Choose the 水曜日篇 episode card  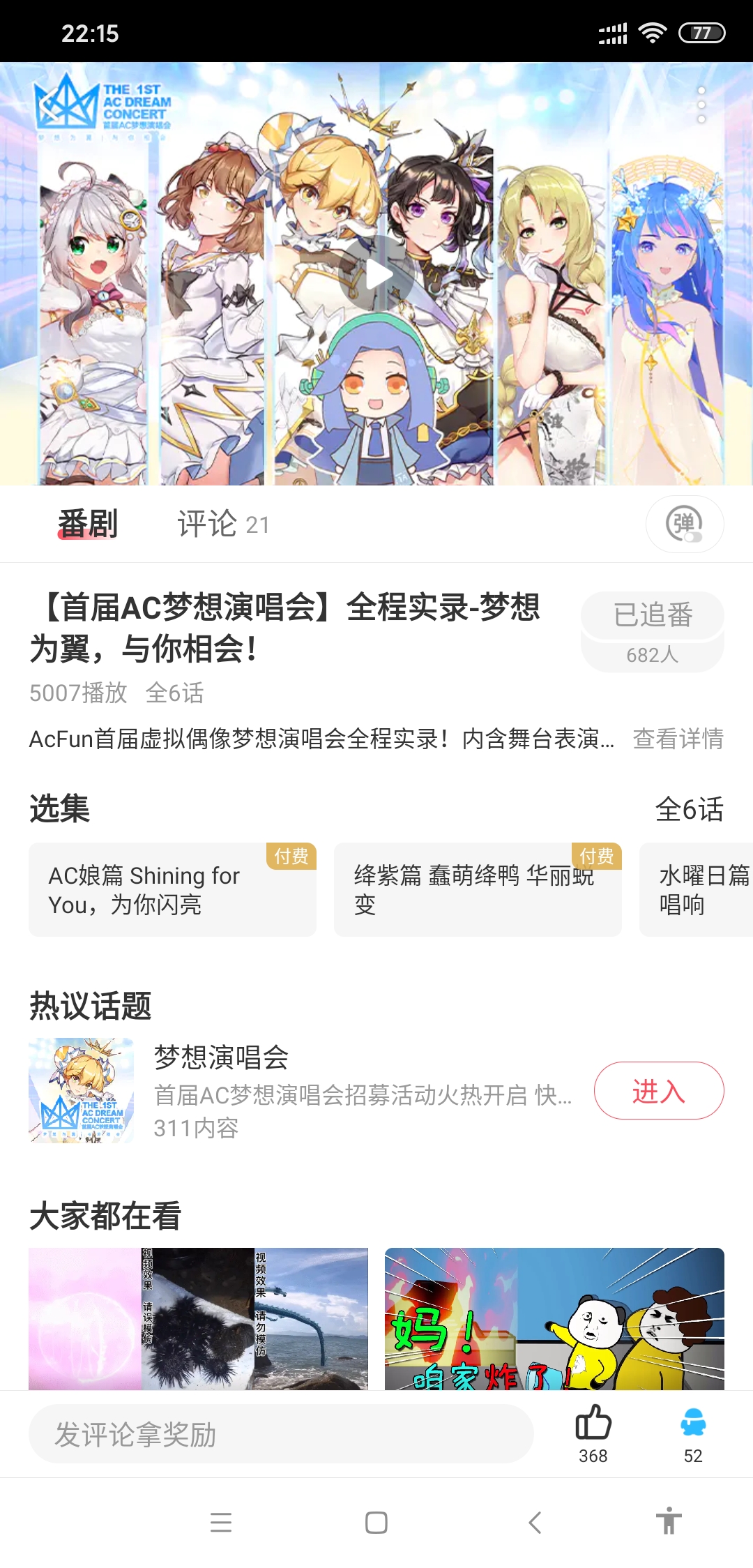[697, 890]
